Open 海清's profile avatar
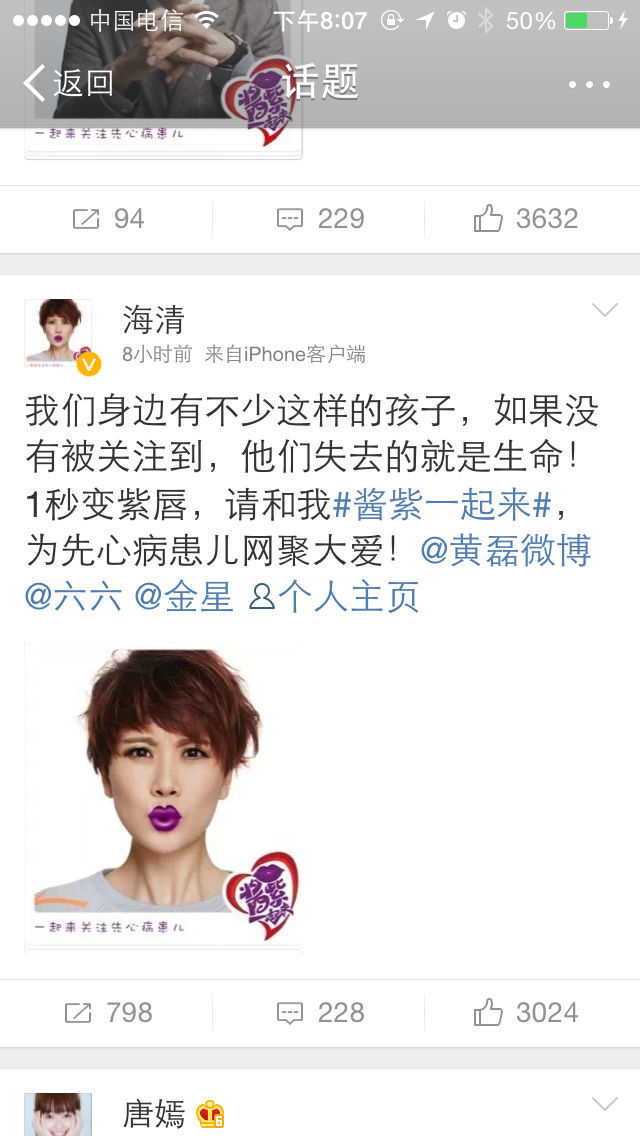Viewport: 640px width, 1136px height. [x=58, y=333]
